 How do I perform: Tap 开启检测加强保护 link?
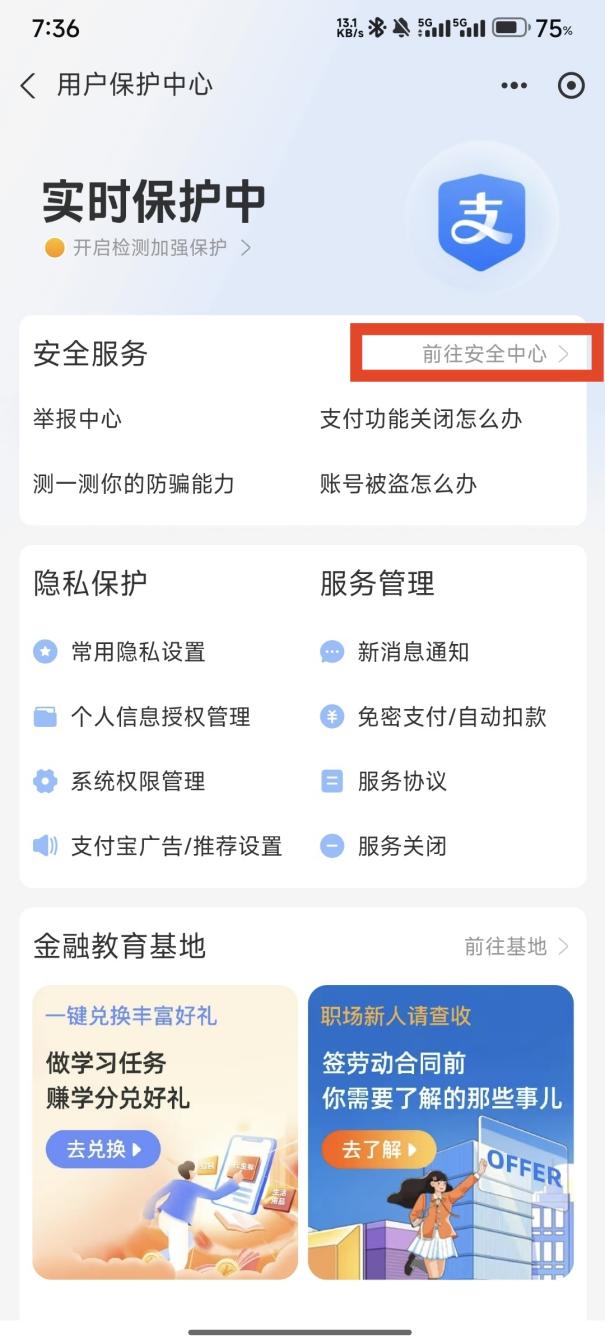148,247
